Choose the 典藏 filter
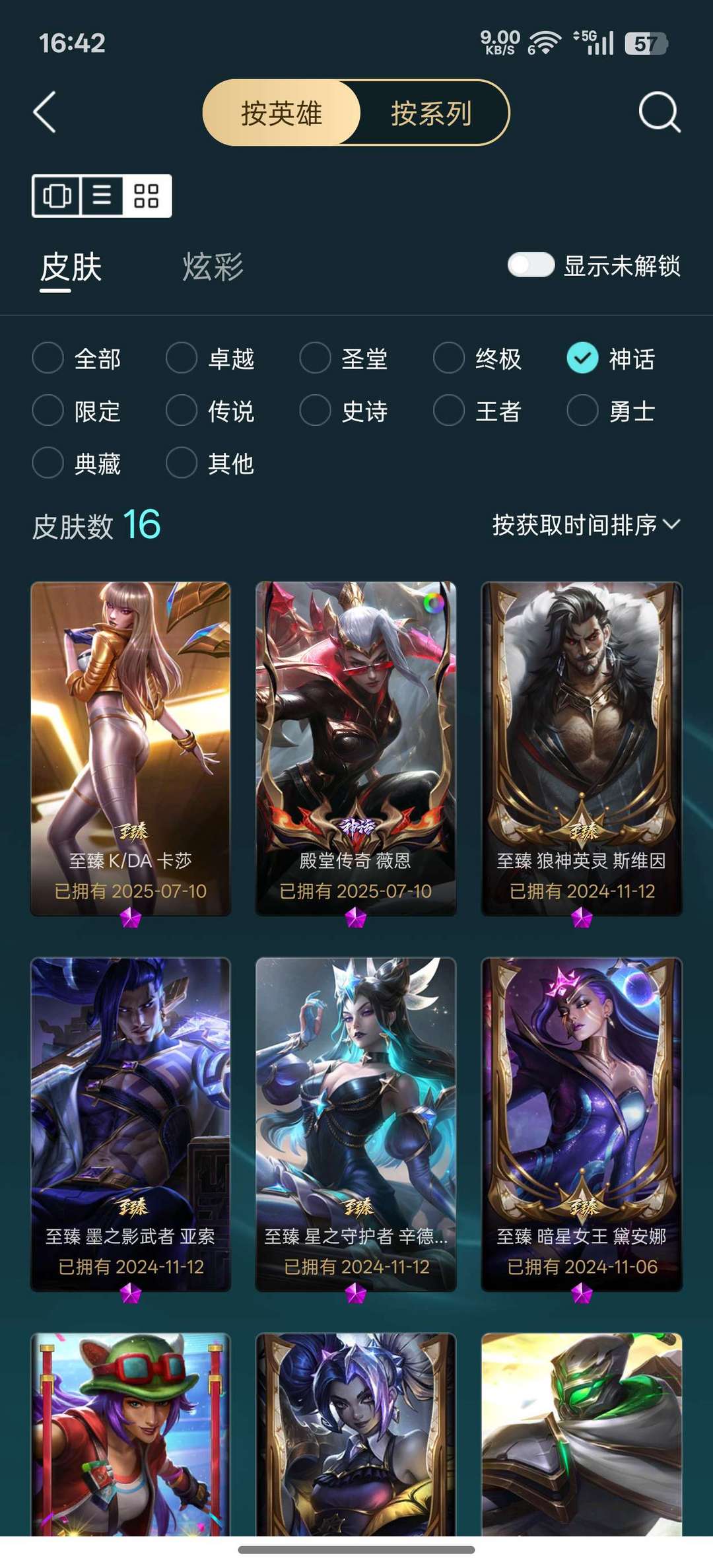Screen dimensions: 713x1568 [77, 463]
